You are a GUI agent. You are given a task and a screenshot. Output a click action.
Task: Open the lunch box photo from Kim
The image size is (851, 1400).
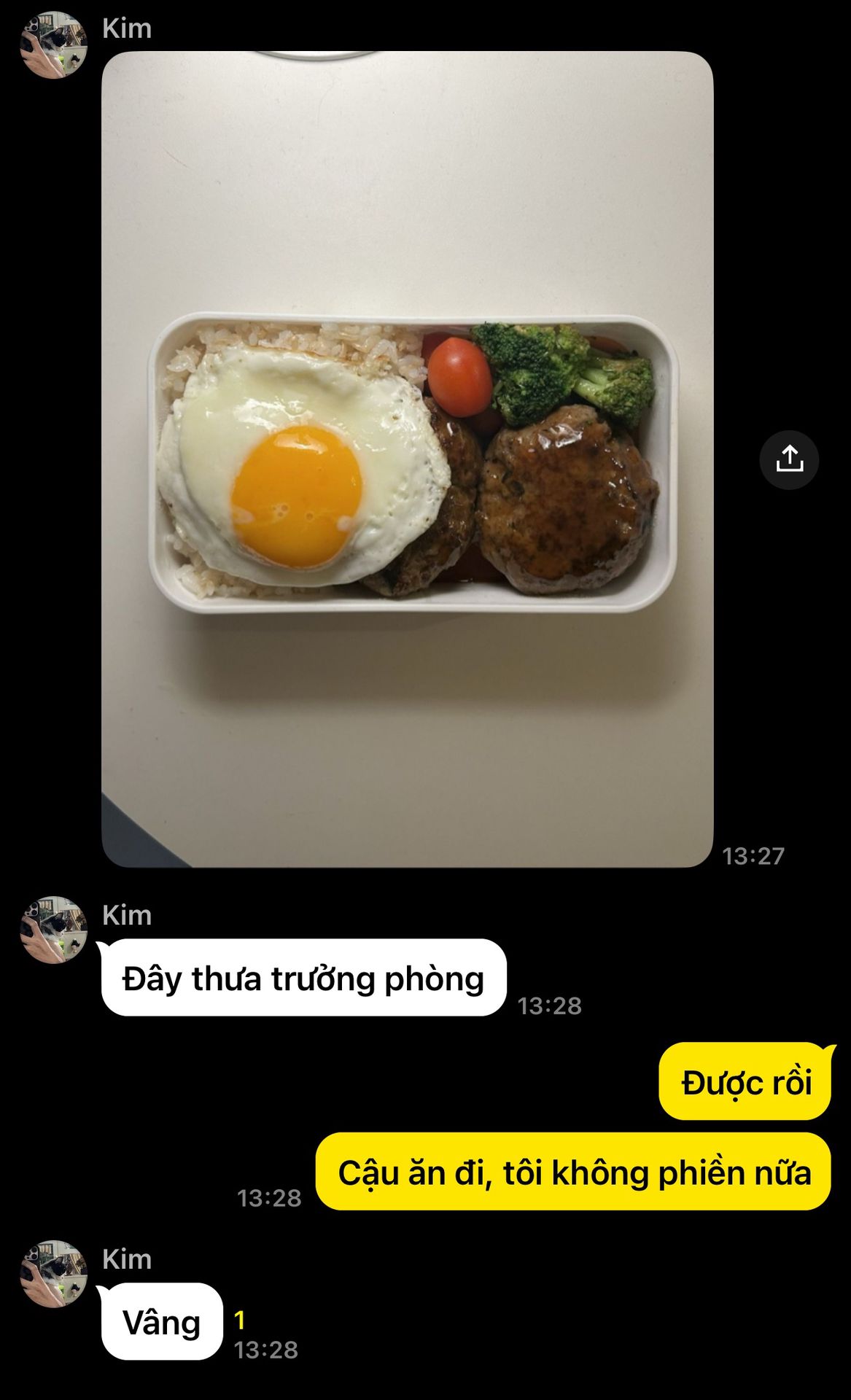point(407,459)
